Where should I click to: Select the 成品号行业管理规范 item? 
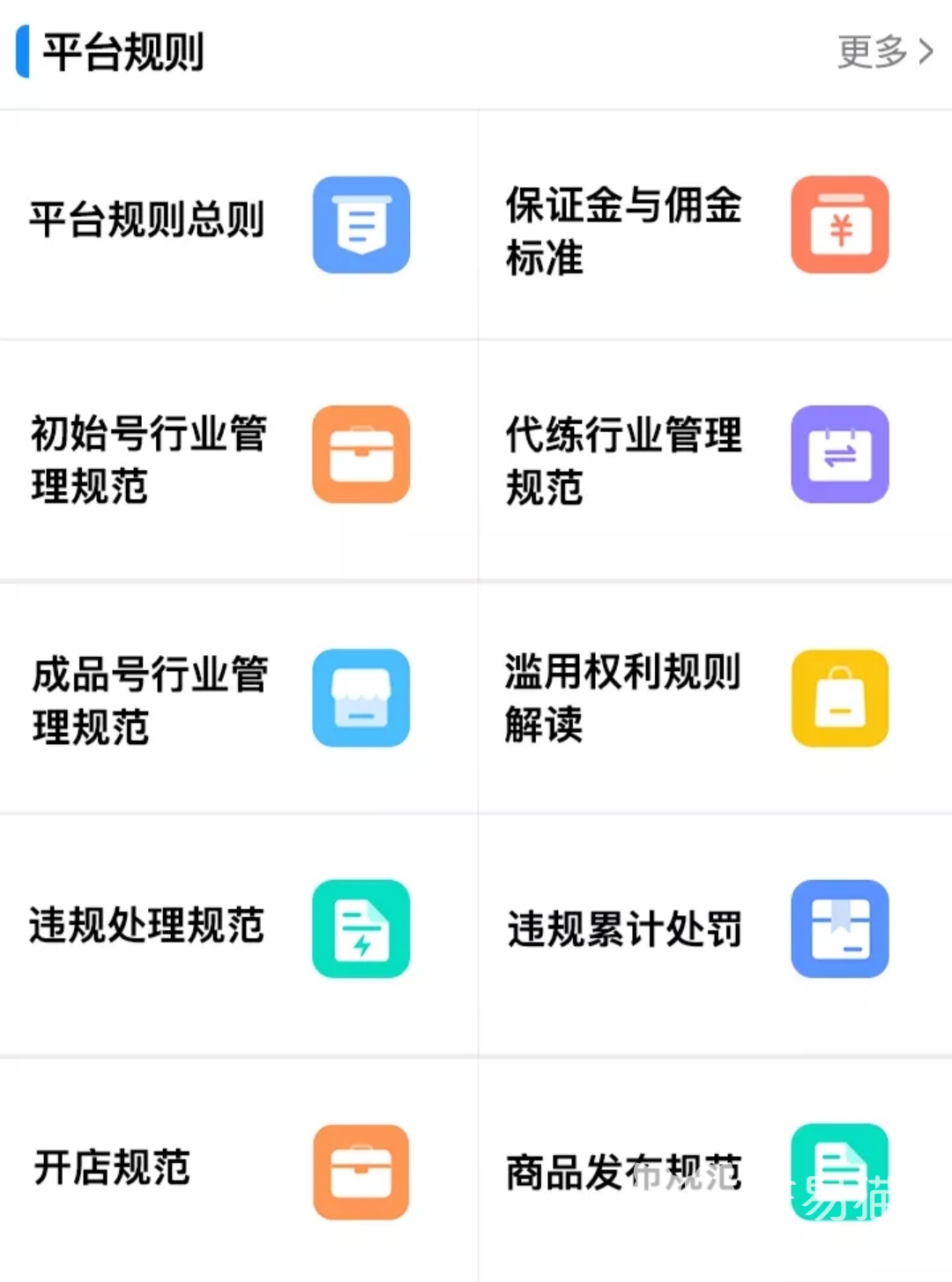(150, 703)
